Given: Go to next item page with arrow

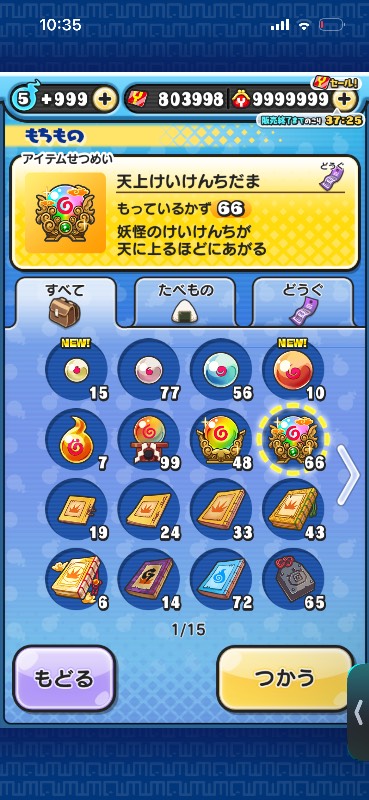Looking at the screenshot, I should pos(349,474).
